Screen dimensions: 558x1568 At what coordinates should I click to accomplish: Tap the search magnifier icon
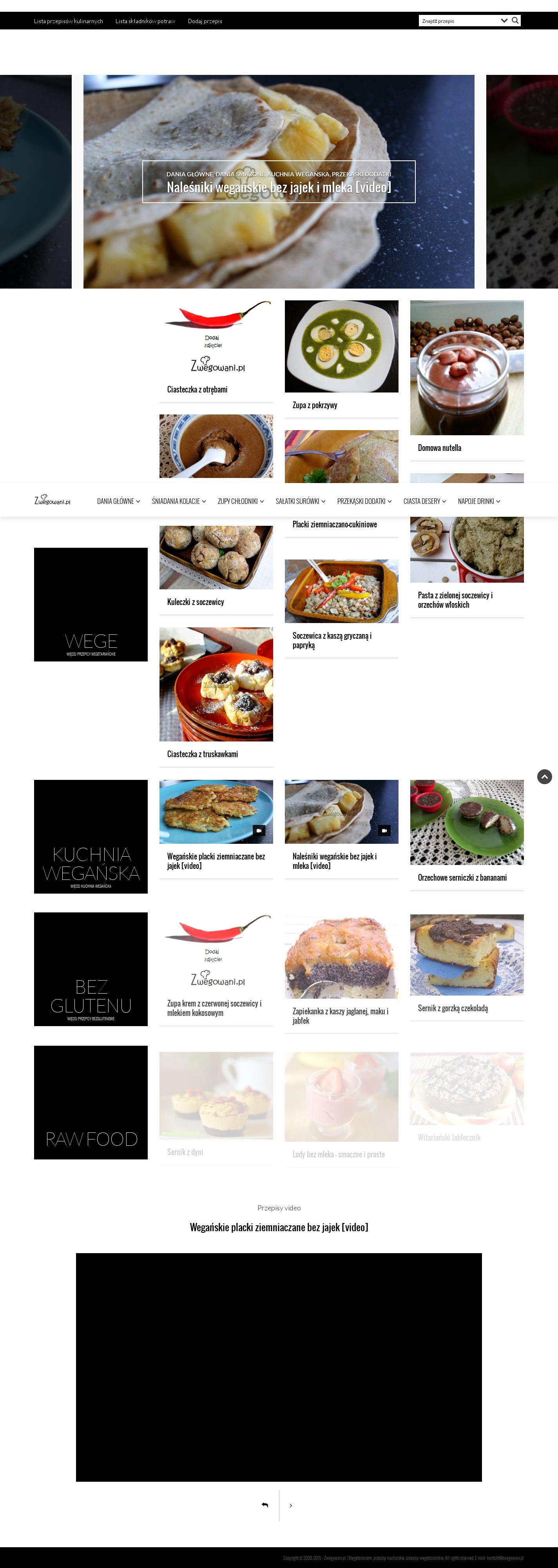click(x=515, y=21)
